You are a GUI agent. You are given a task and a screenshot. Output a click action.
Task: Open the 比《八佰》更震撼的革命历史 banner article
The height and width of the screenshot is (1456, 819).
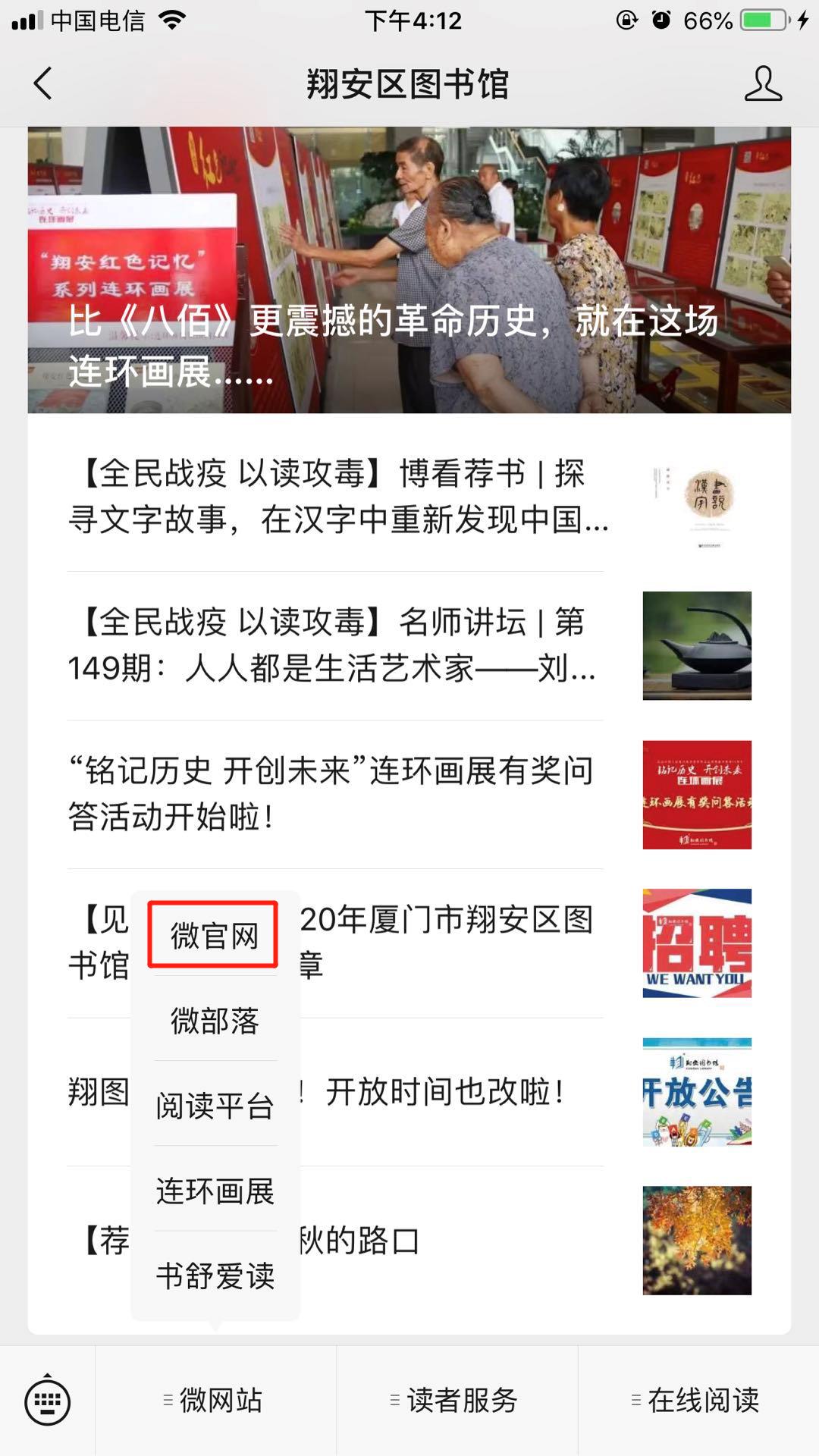(x=409, y=270)
